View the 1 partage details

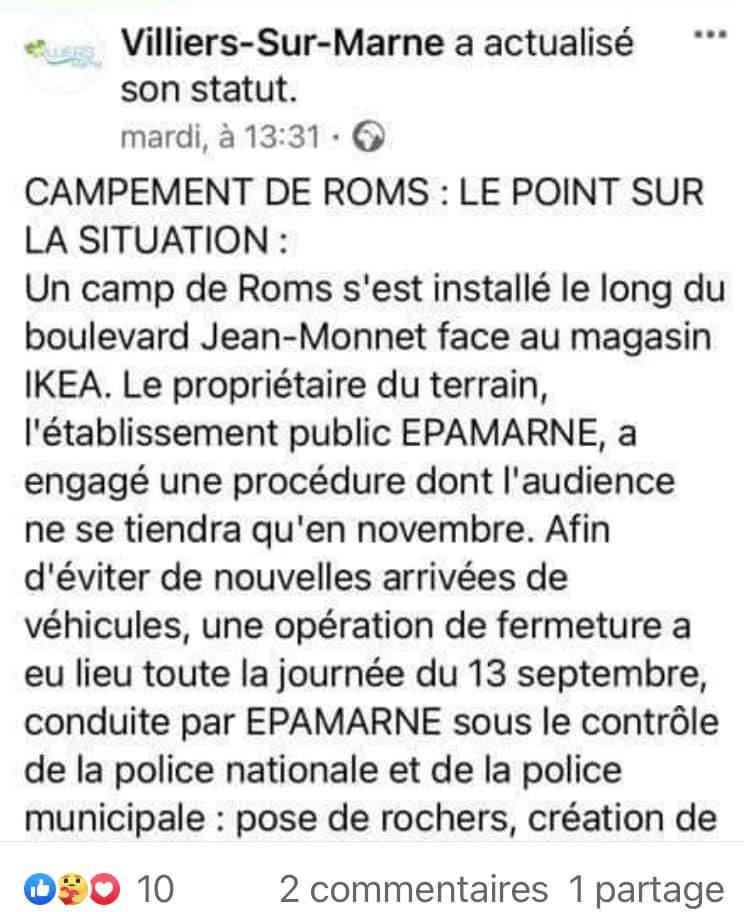[x=645, y=888]
